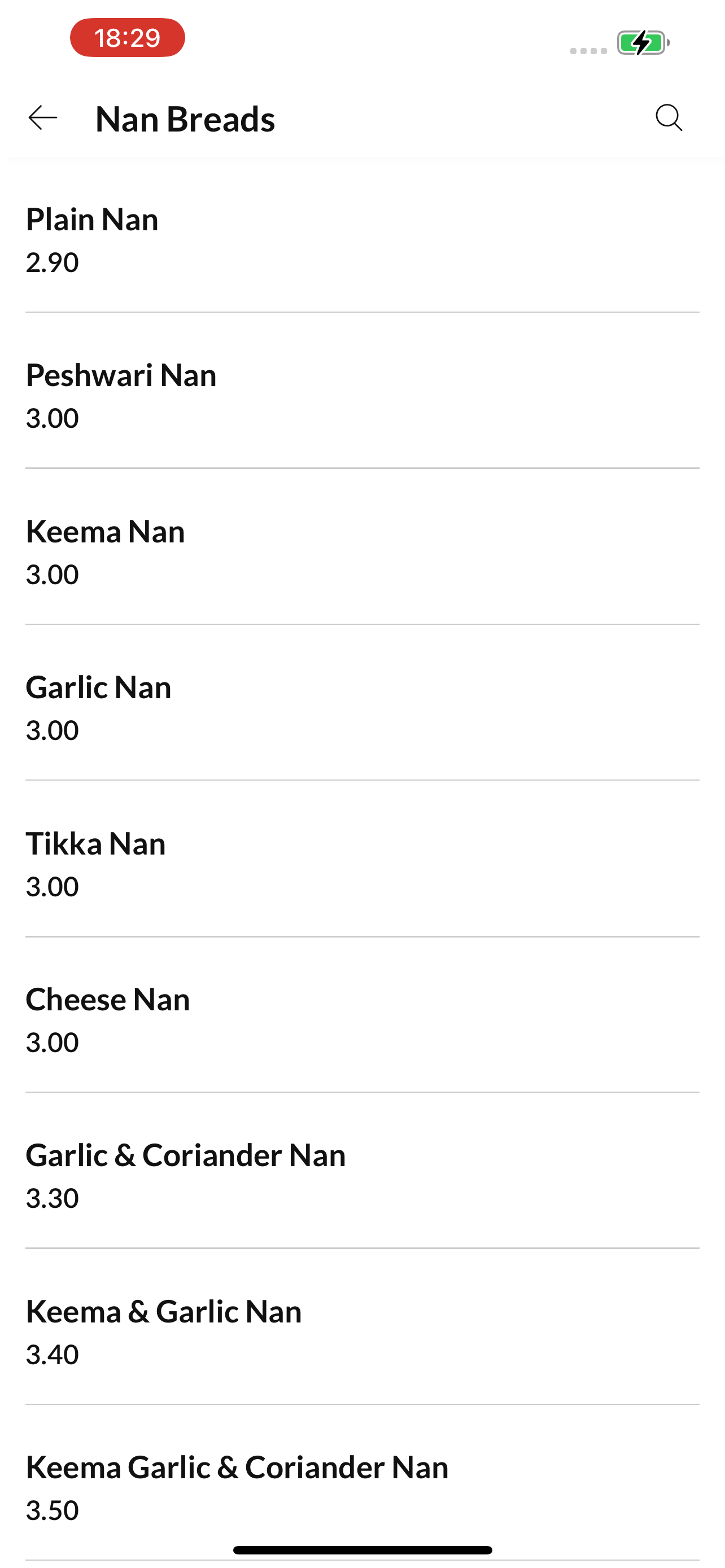Go back from Nan Breads
This screenshot has width=725, height=1568.
click(42, 118)
